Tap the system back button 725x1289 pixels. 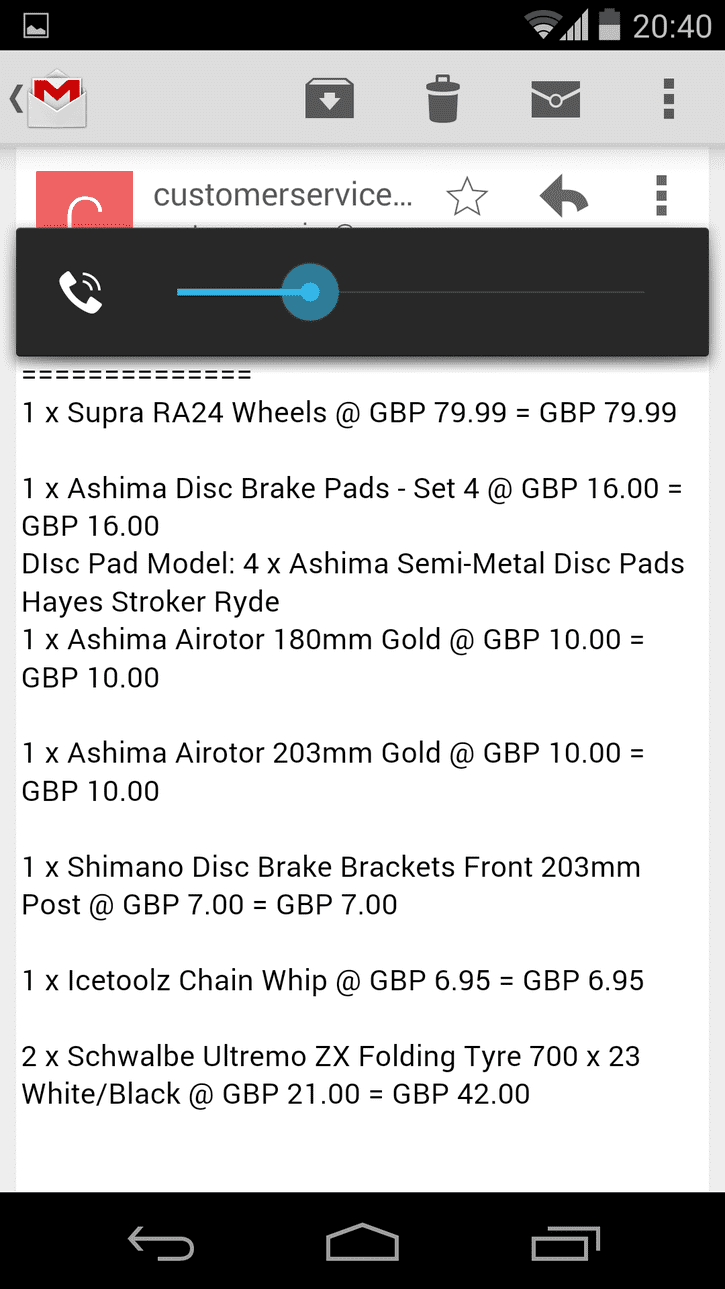(160, 1244)
